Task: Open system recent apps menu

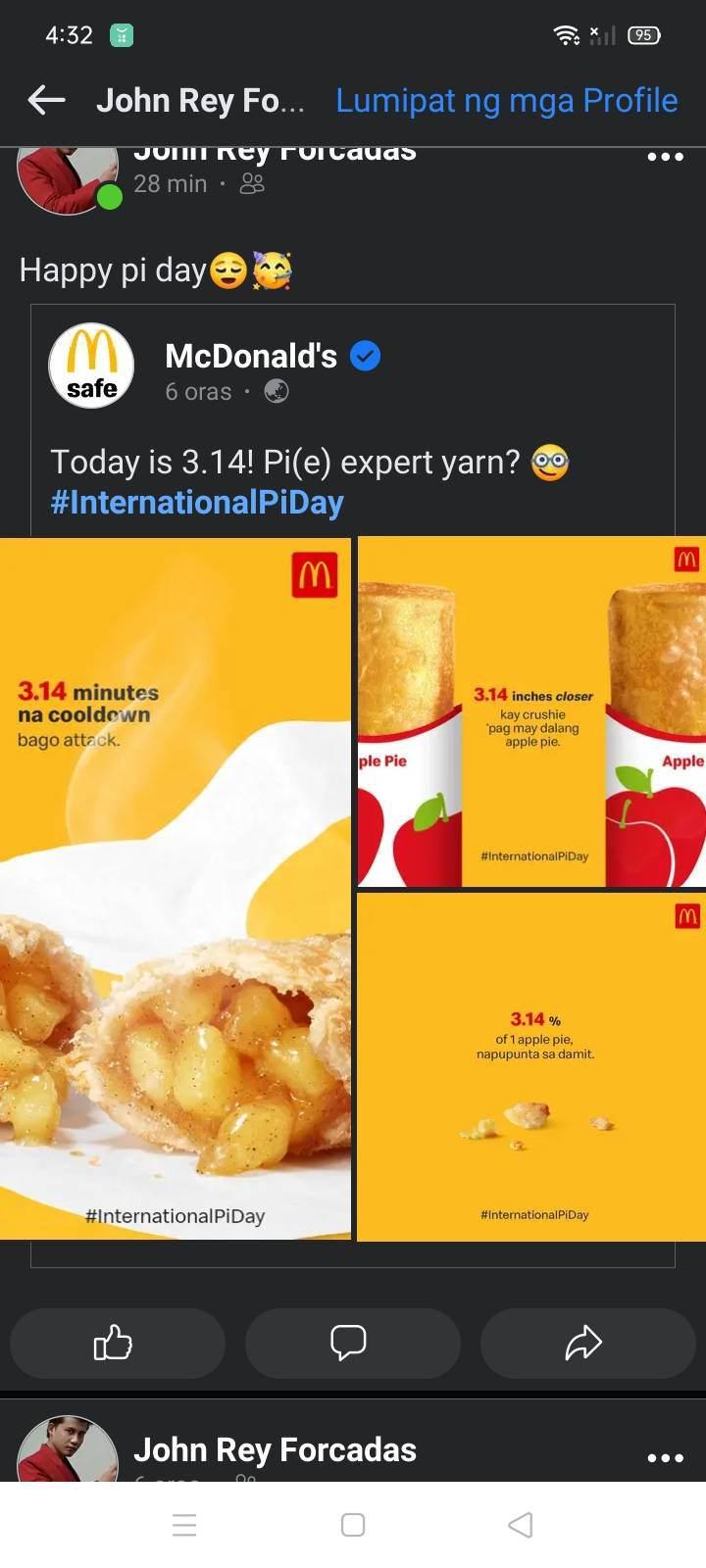Action: (x=184, y=1525)
